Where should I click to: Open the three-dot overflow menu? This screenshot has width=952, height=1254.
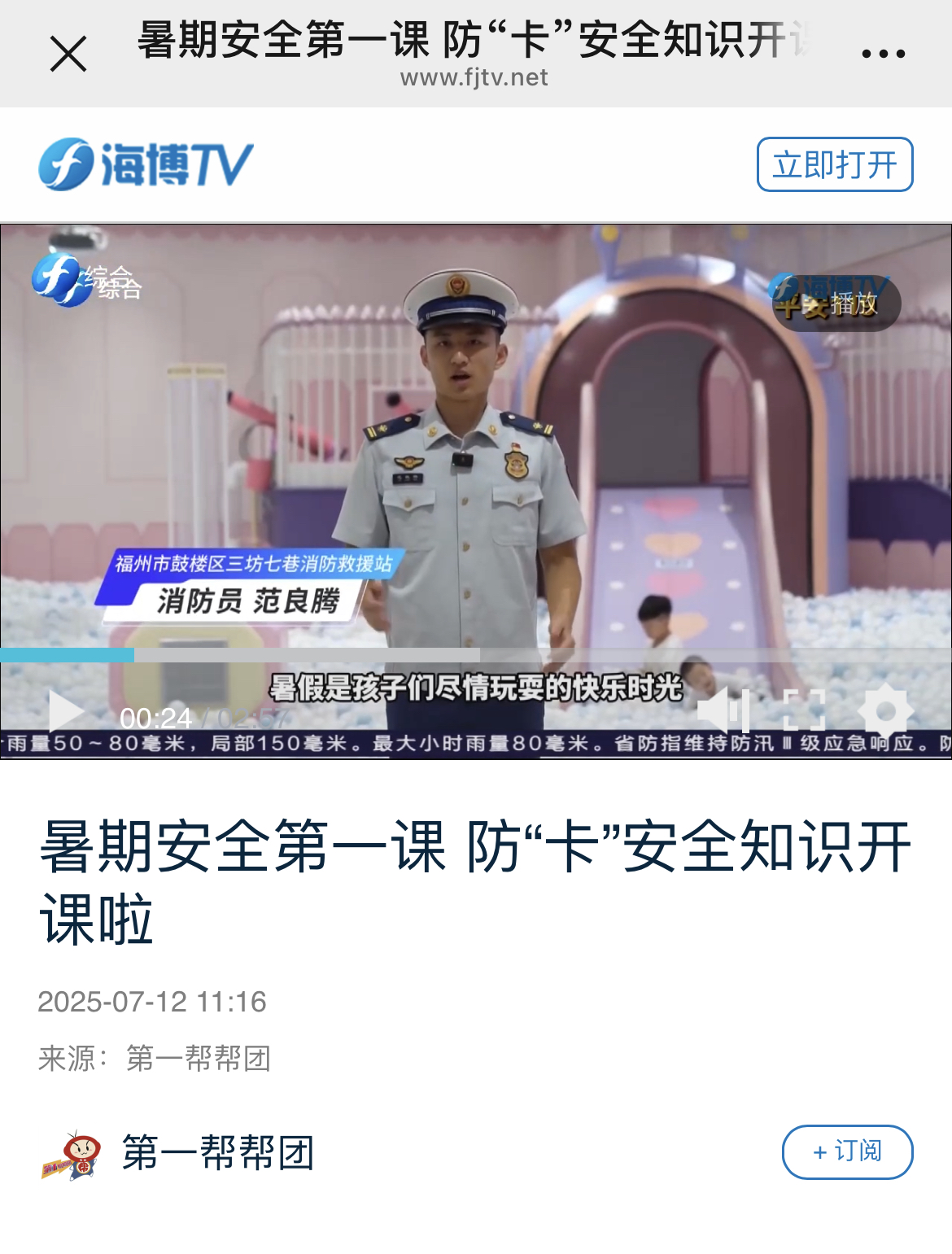(883, 55)
